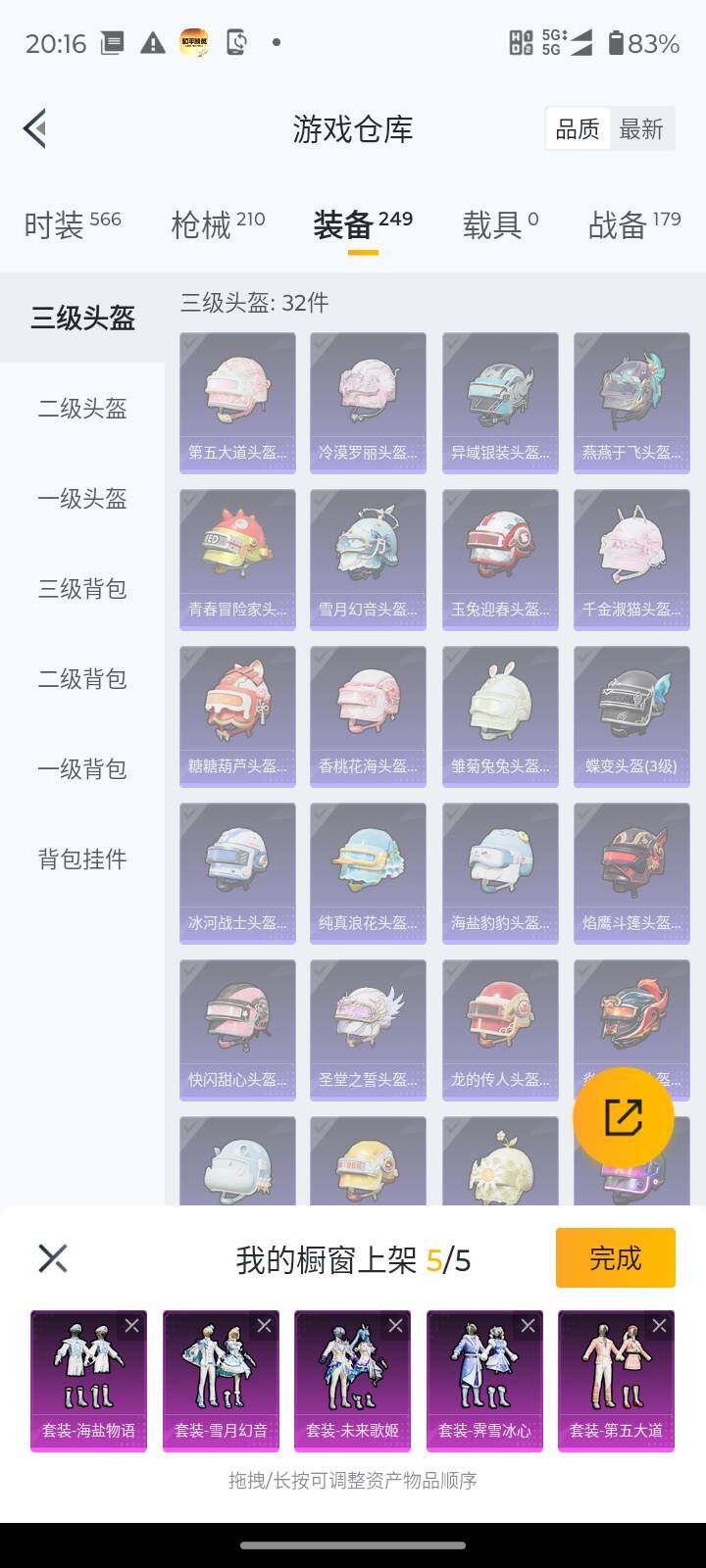Select the 龙的传人头盔 item
Image resolution: width=706 pixels, height=1568 pixels.
pos(500,1030)
